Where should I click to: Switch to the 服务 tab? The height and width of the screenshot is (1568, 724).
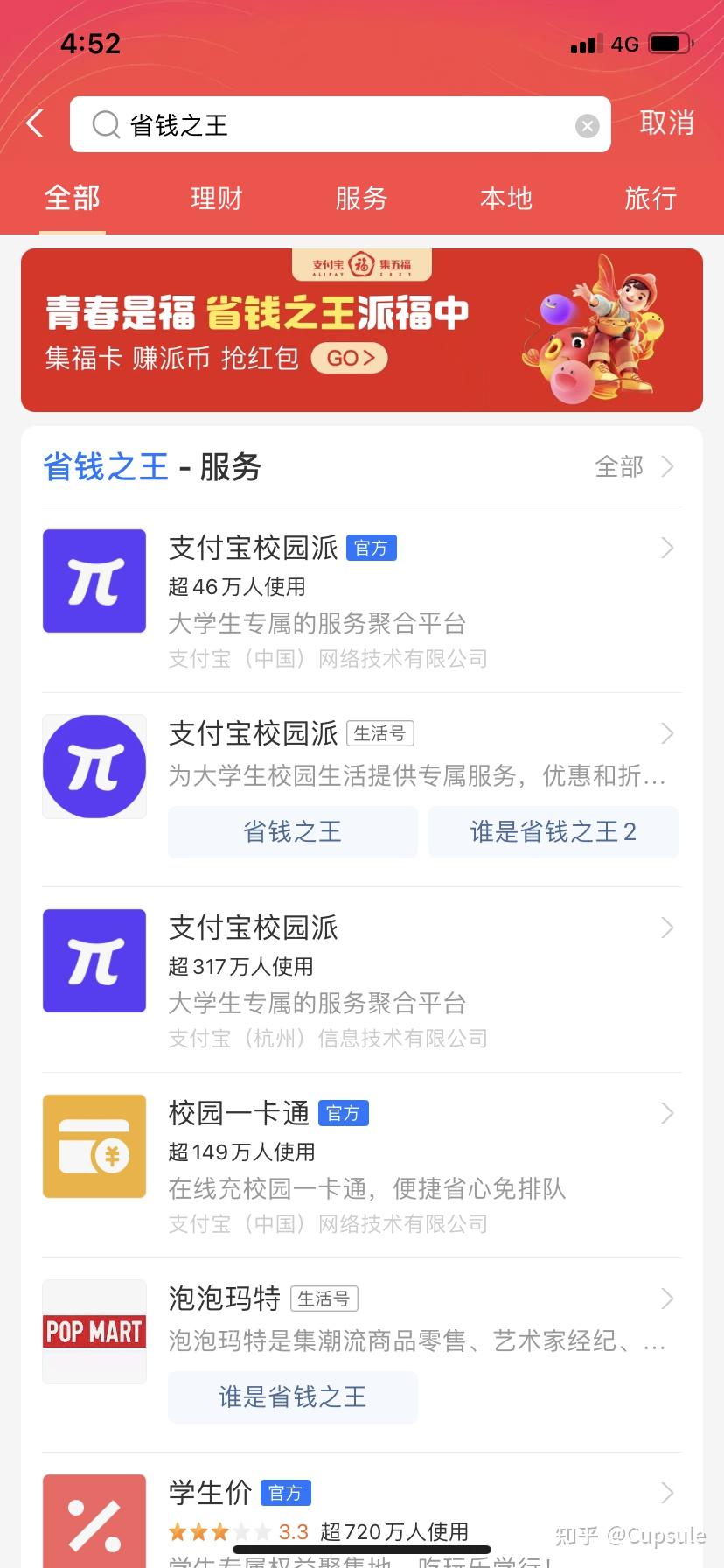click(x=361, y=199)
